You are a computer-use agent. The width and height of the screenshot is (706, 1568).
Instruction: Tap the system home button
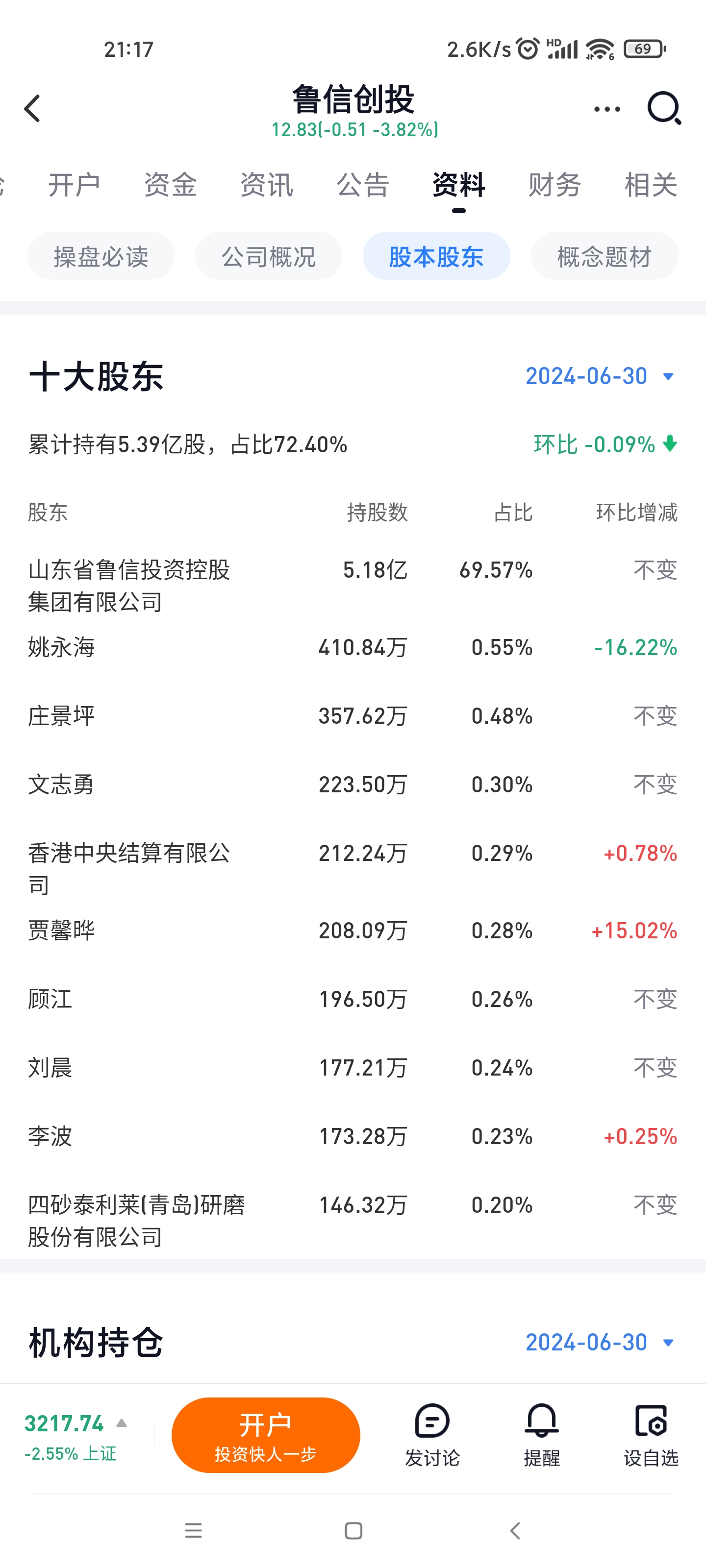click(353, 1530)
